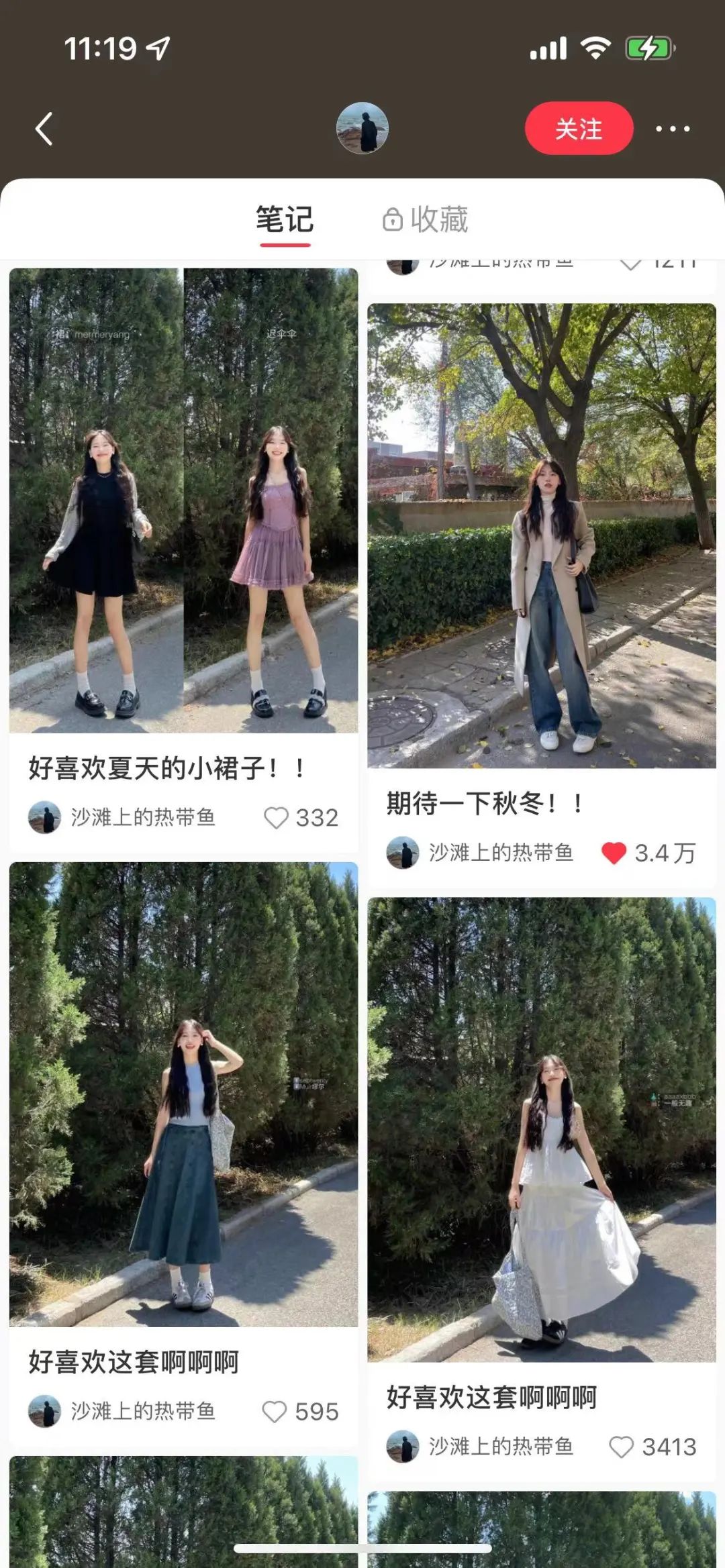Image resolution: width=725 pixels, height=1568 pixels.
Task: Like the note showing 595 likes
Action: point(274,1412)
